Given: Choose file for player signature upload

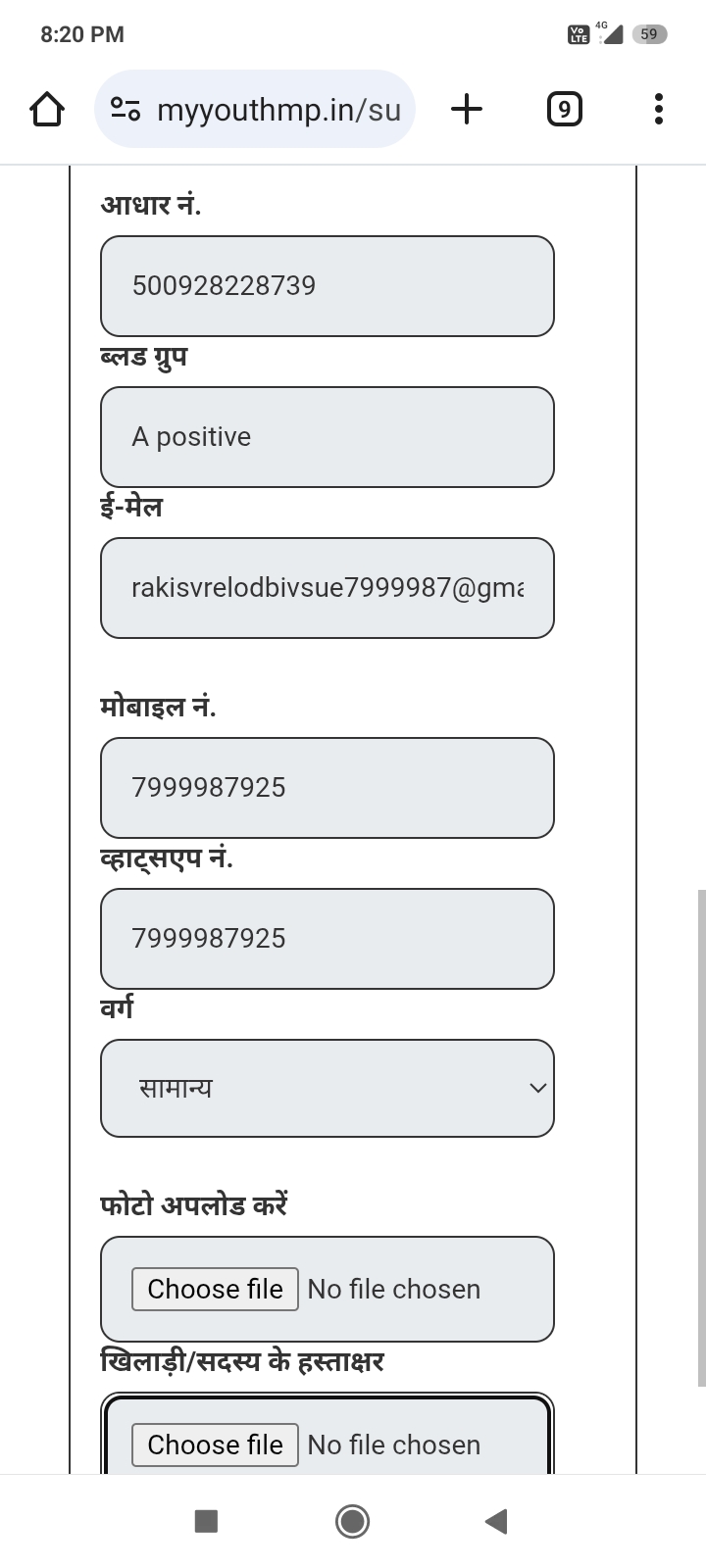Looking at the screenshot, I should click(x=215, y=1445).
